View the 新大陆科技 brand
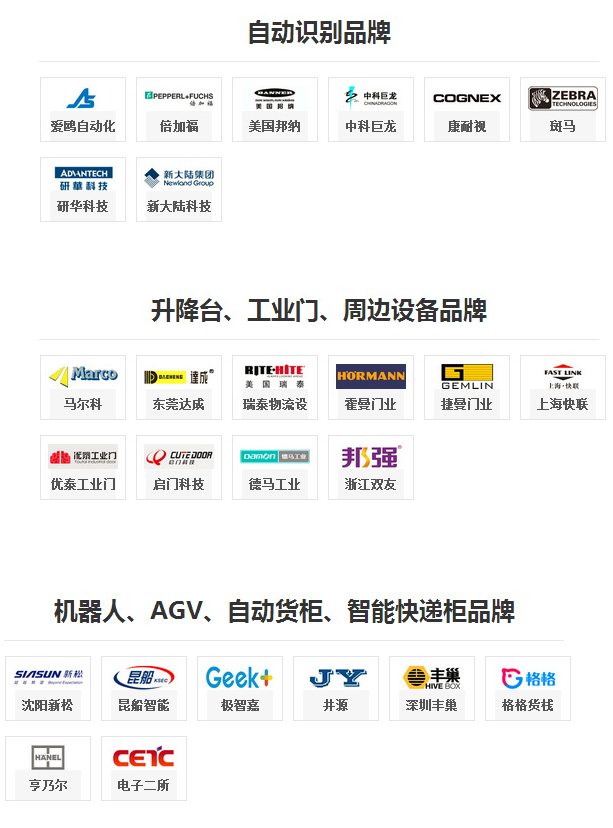Screen dimensions: 613x828 (179, 190)
